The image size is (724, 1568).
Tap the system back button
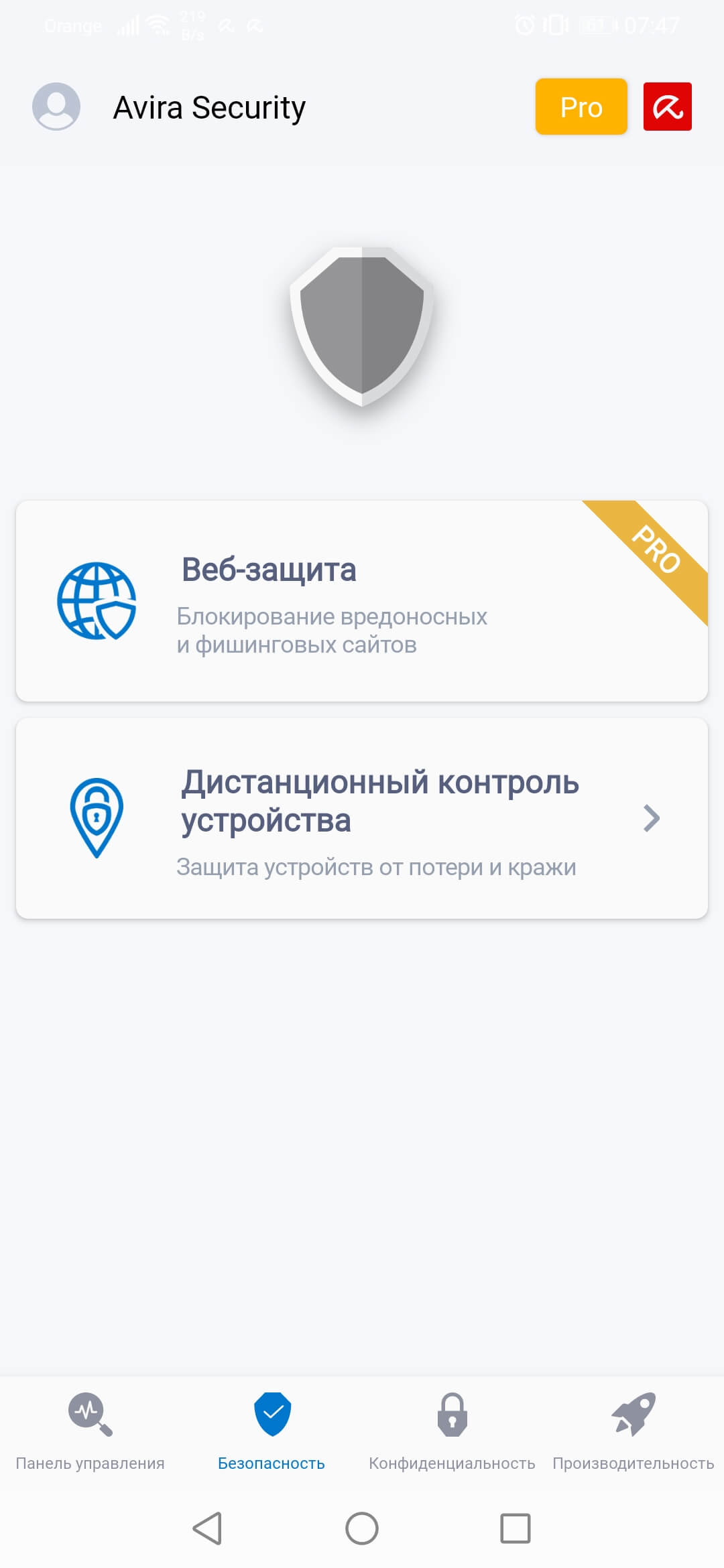click(207, 1528)
